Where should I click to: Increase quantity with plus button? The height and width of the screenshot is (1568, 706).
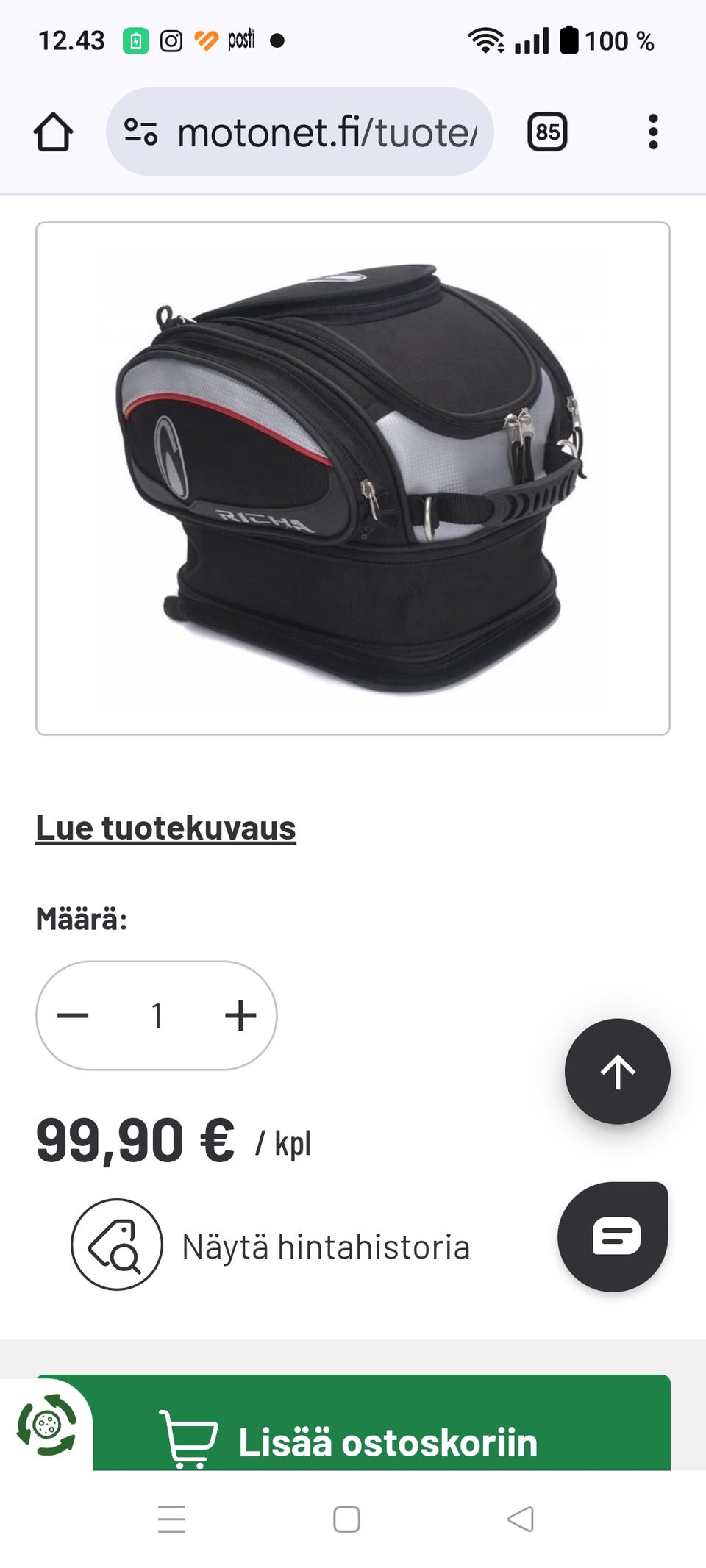(x=239, y=1015)
